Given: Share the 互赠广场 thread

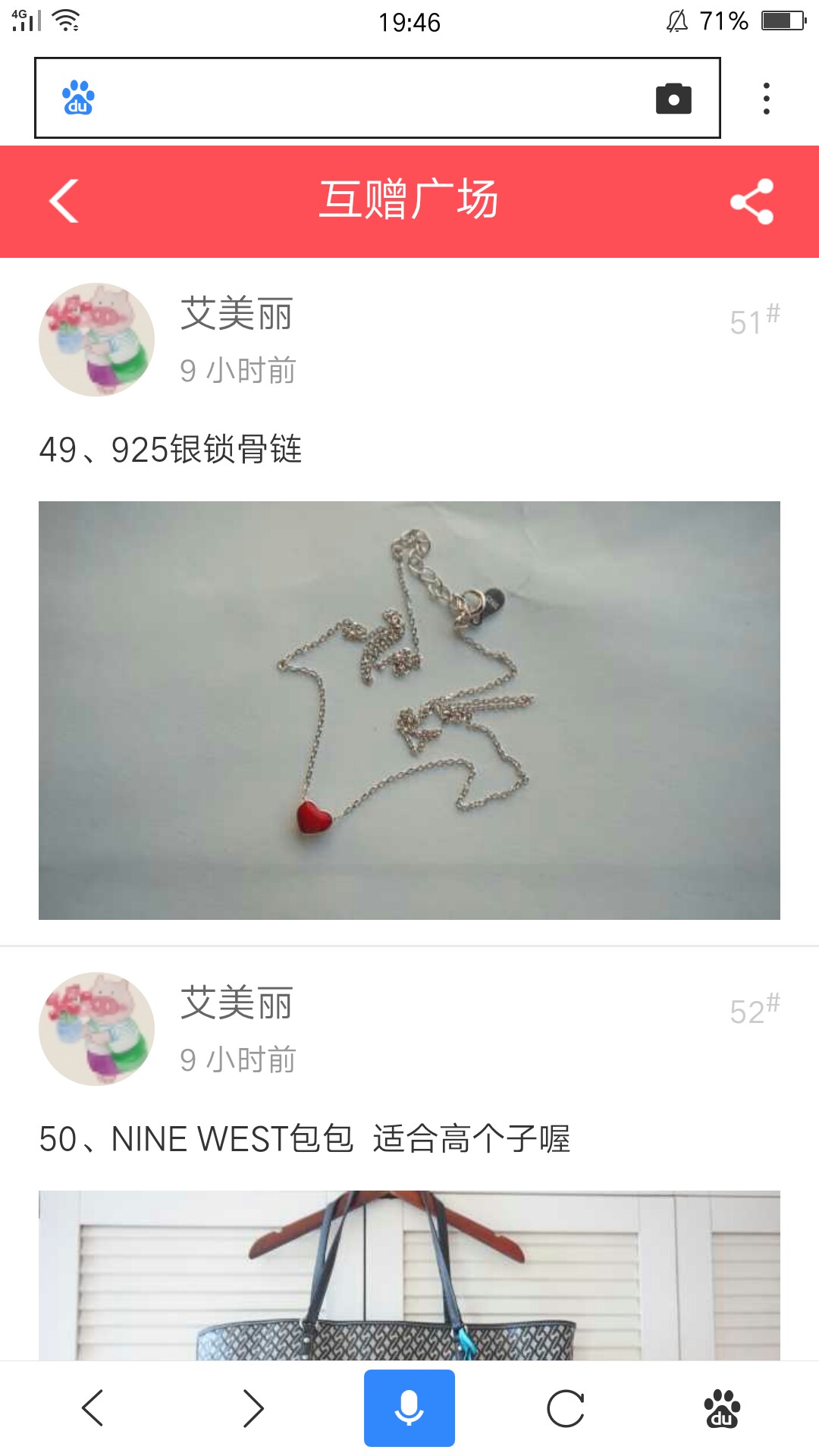Looking at the screenshot, I should (x=752, y=201).
